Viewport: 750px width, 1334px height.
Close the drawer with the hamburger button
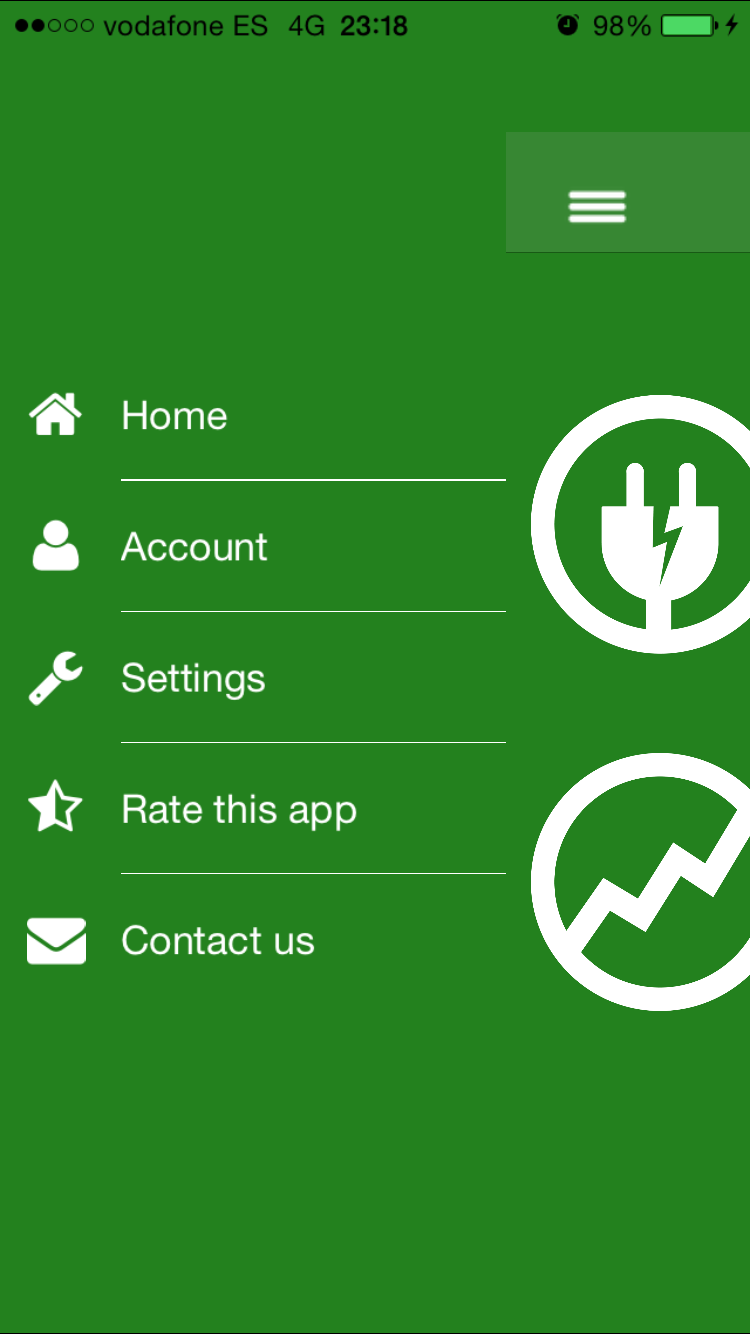coord(597,205)
